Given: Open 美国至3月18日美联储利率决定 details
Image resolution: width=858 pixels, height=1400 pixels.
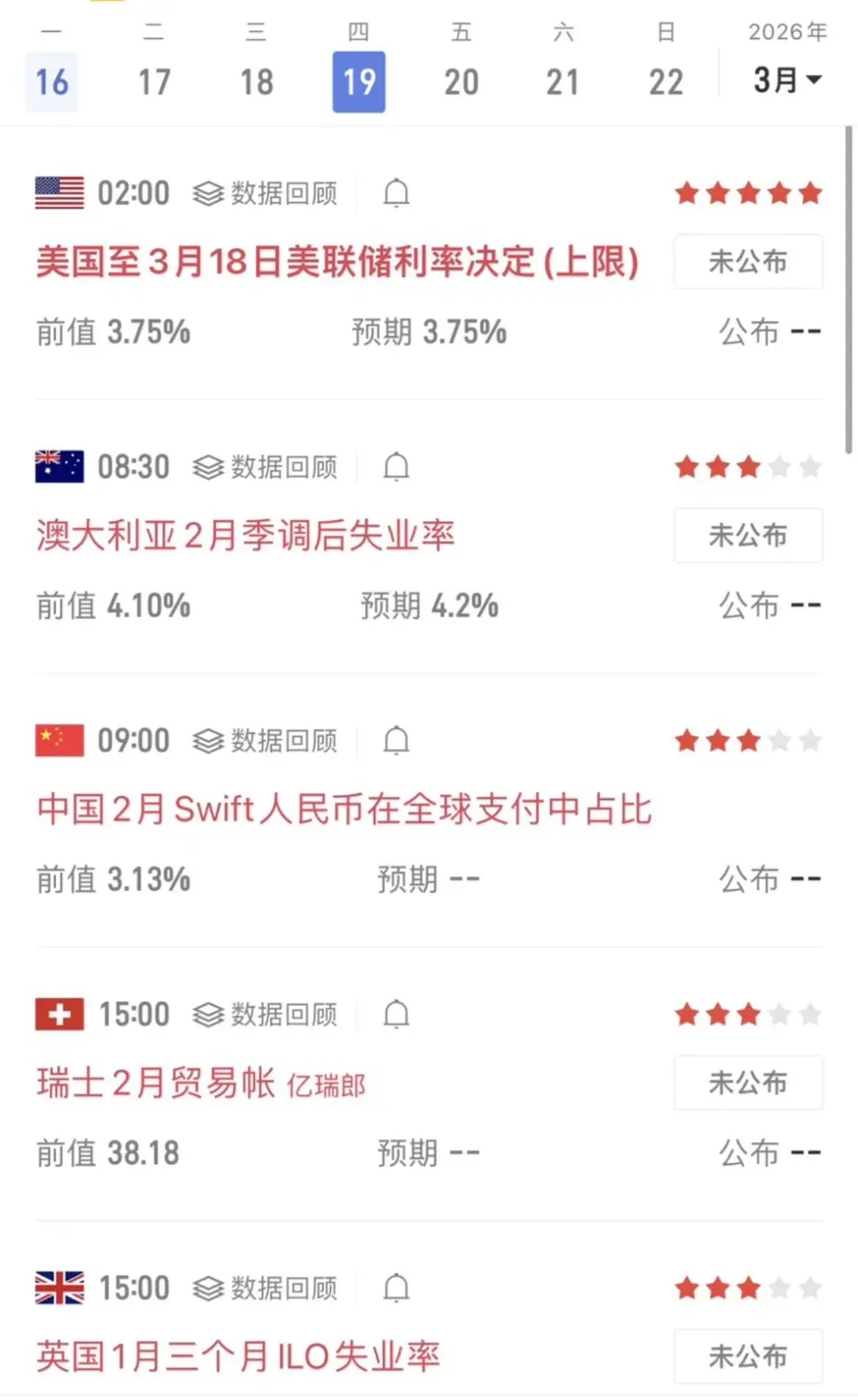Looking at the screenshot, I should tap(337, 262).
